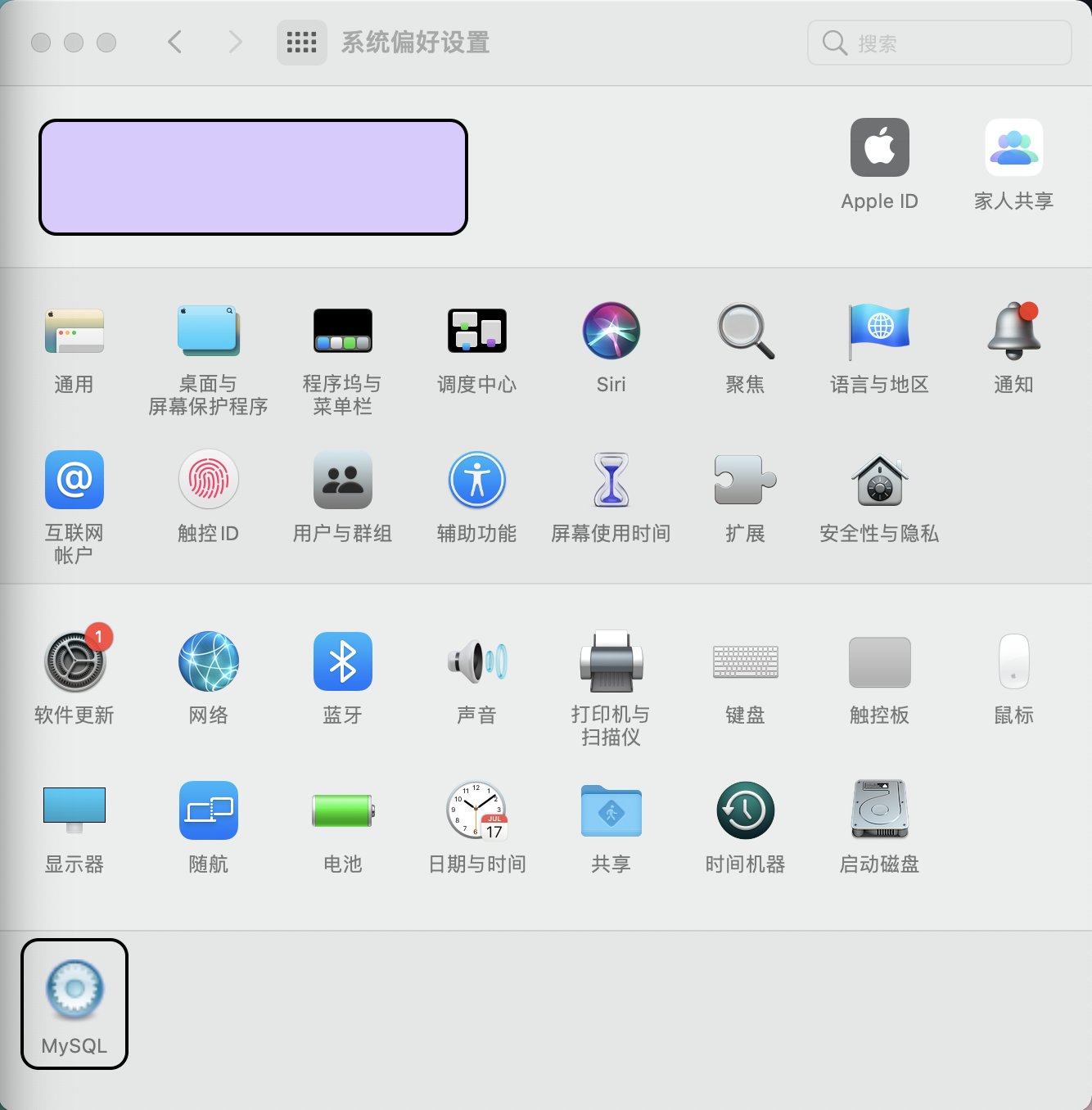
Task: Show all preferences grid button
Action: point(301,43)
